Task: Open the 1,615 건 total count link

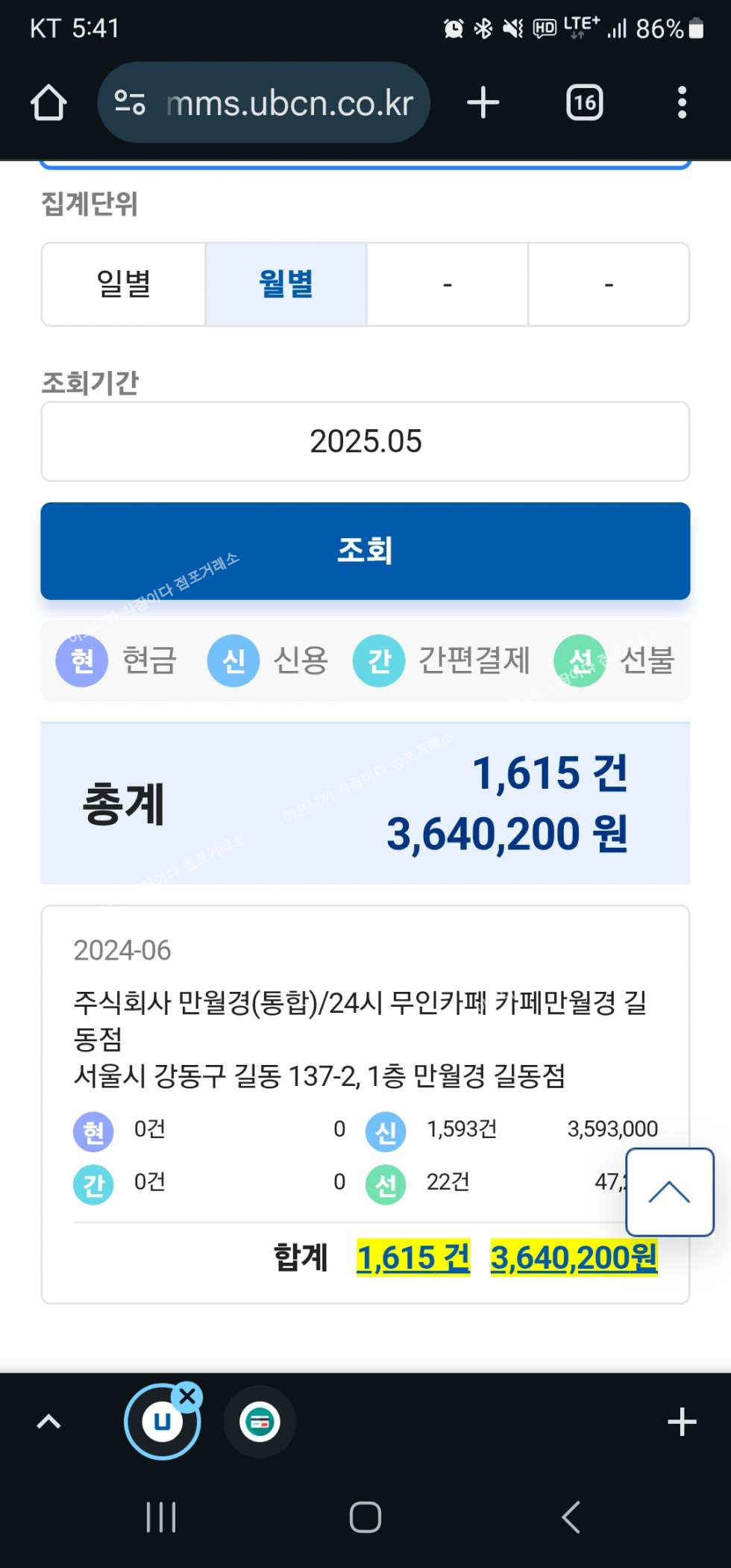Action: (413, 1258)
